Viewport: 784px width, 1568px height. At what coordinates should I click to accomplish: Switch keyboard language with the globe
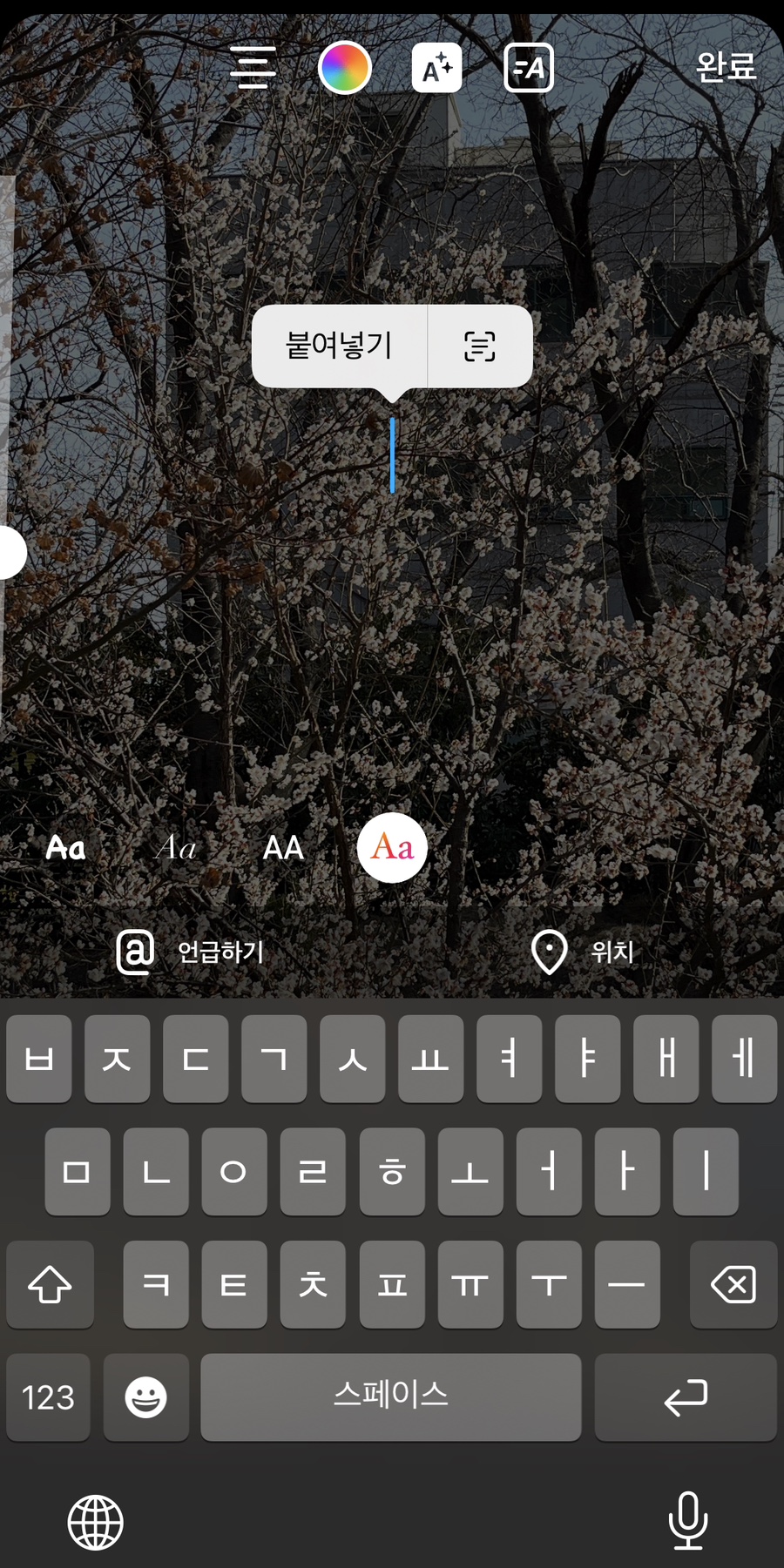96,1522
